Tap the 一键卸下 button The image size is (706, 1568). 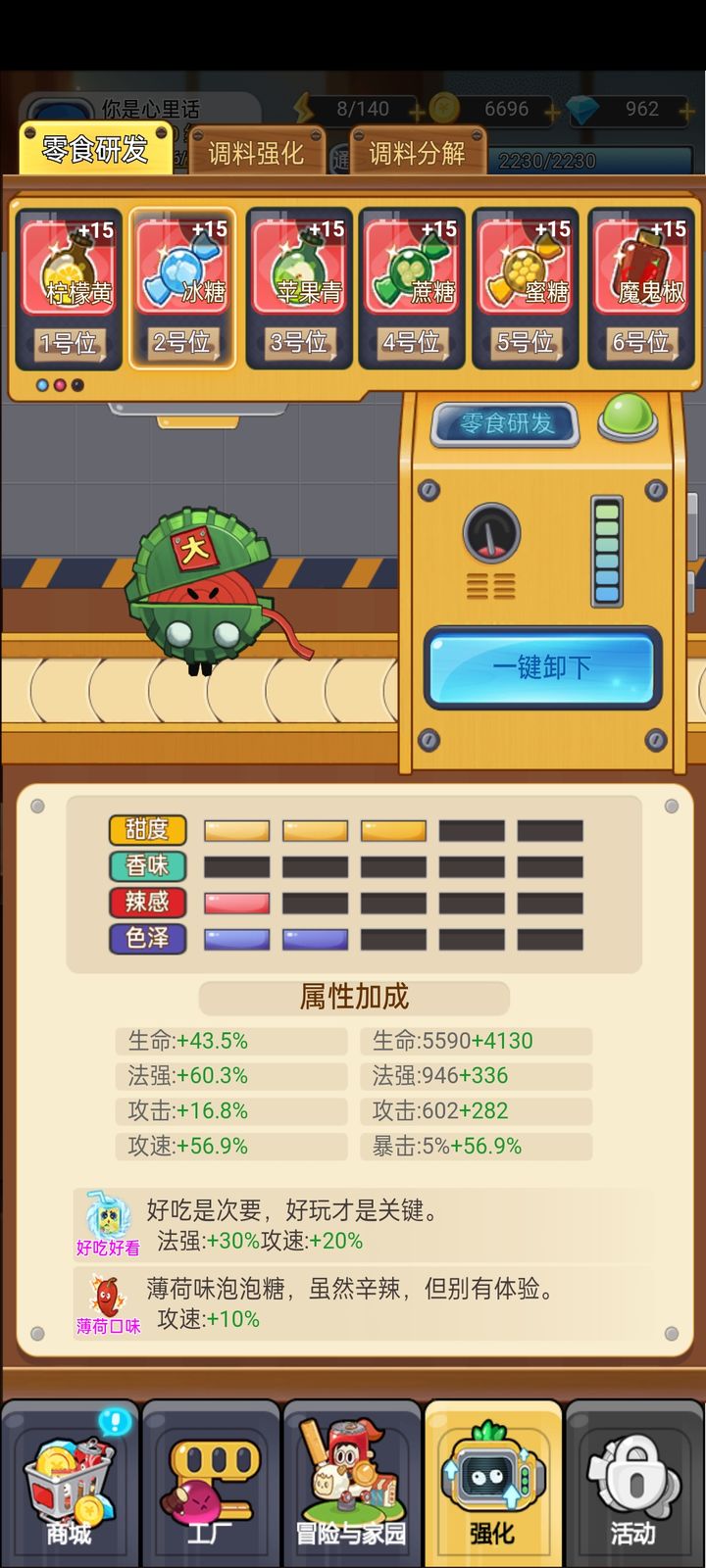point(541,667)
